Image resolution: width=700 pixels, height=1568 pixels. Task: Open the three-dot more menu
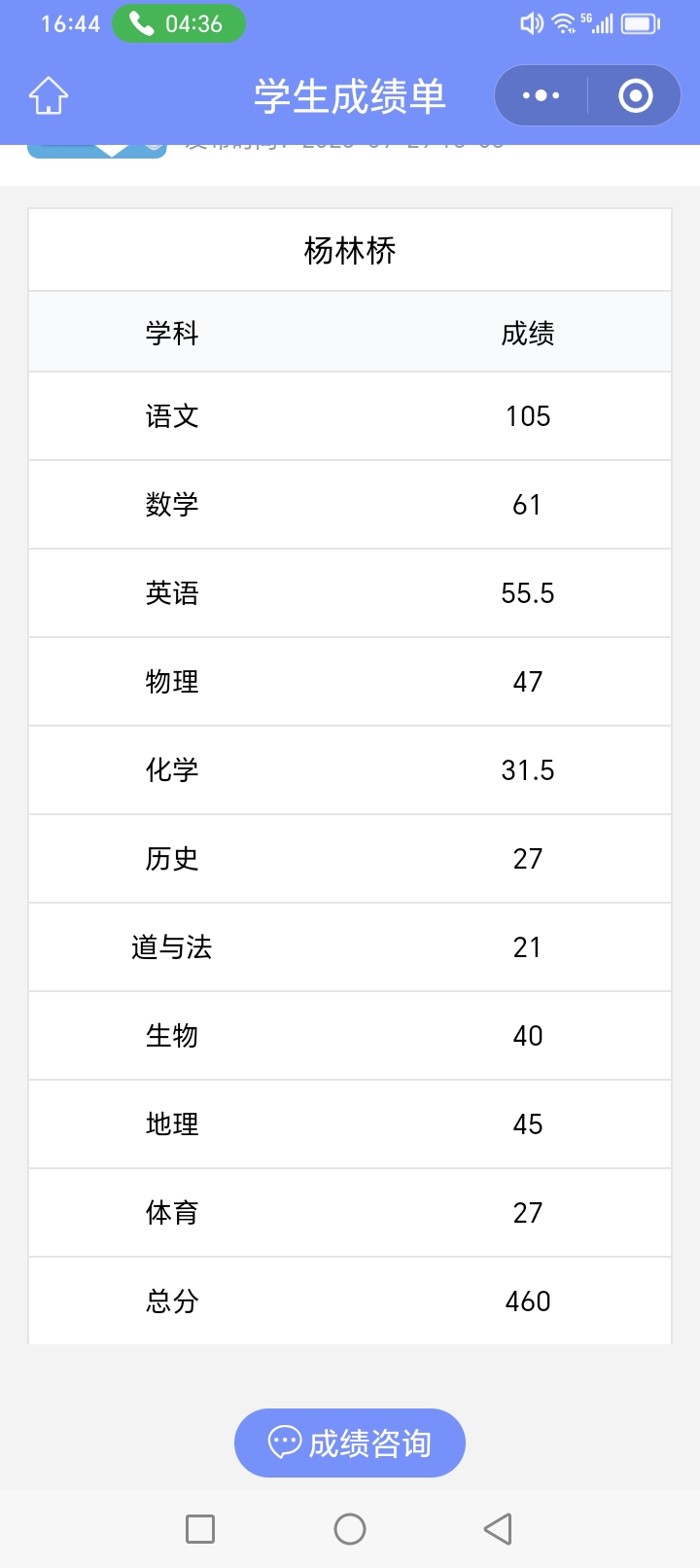[x=542, y=95]
